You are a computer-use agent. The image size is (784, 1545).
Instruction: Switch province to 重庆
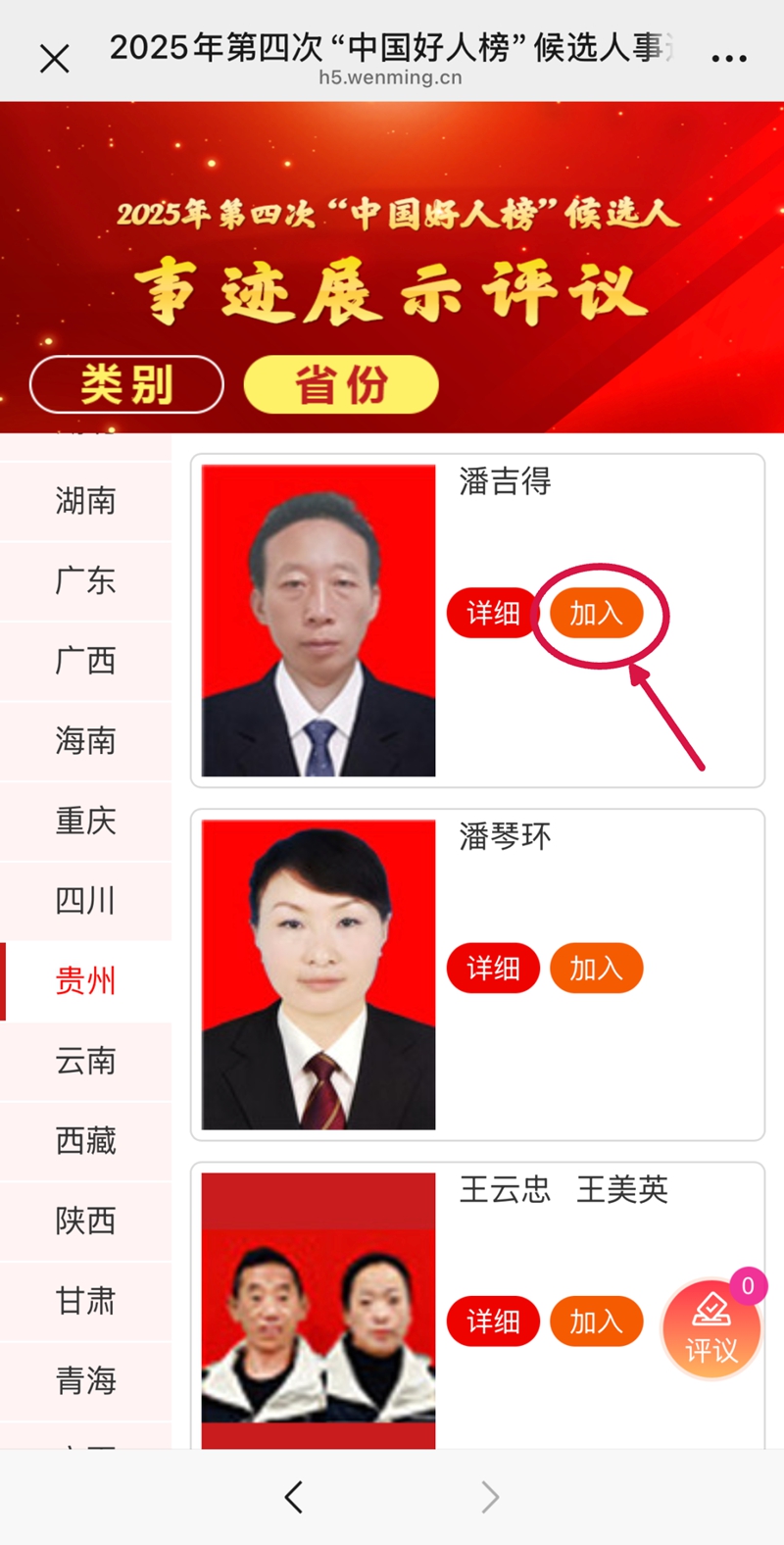86,821
